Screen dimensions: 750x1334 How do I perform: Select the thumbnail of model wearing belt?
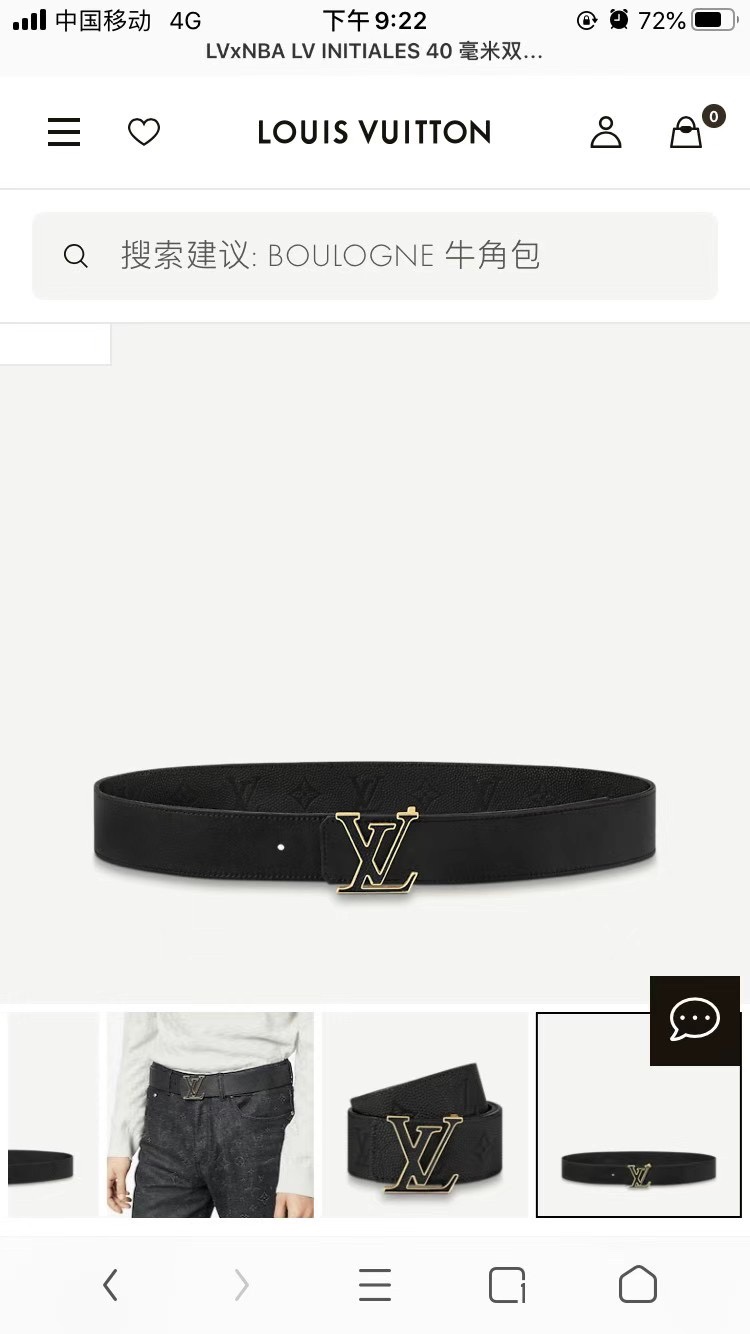click(x=210, y=1114)
